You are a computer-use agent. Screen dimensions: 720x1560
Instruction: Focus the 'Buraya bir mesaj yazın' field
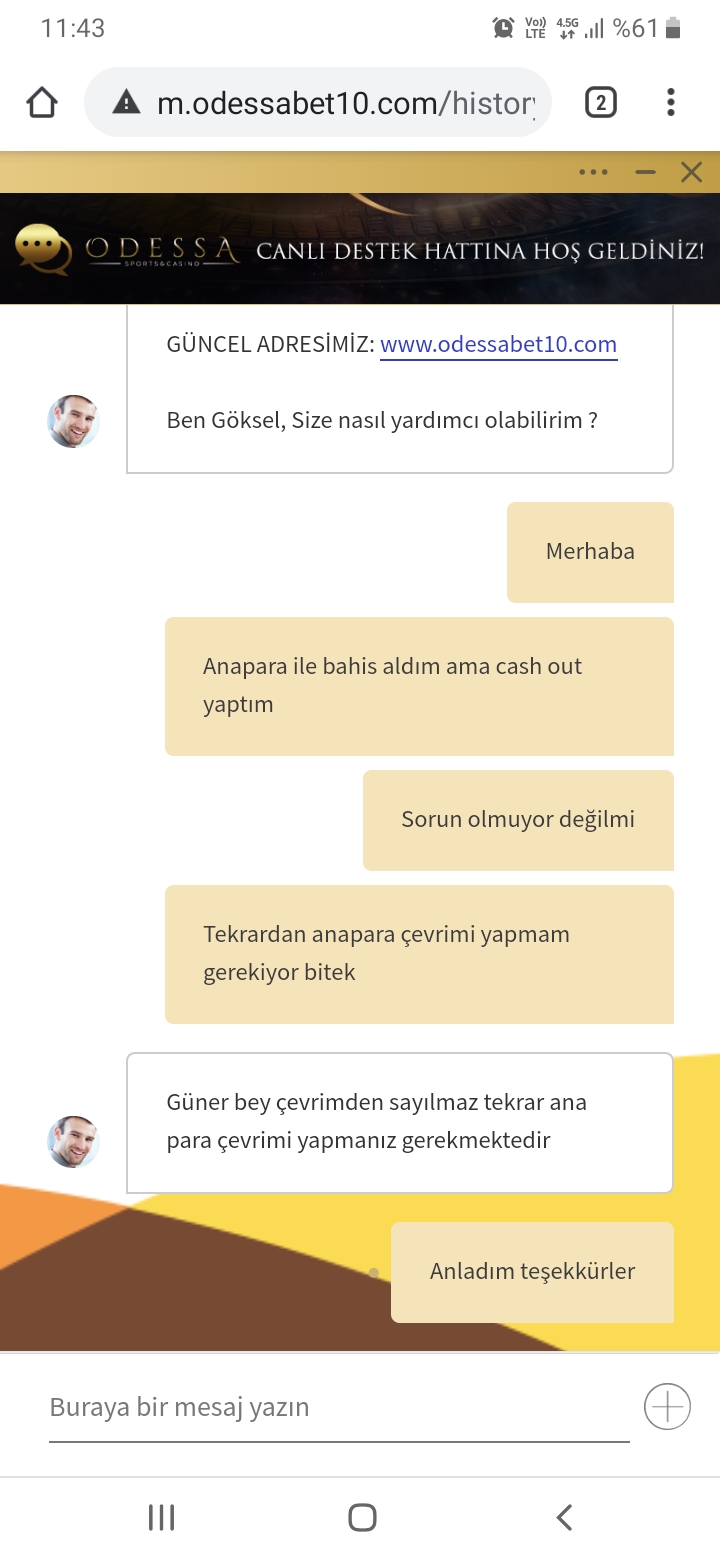click(339, 1408)
